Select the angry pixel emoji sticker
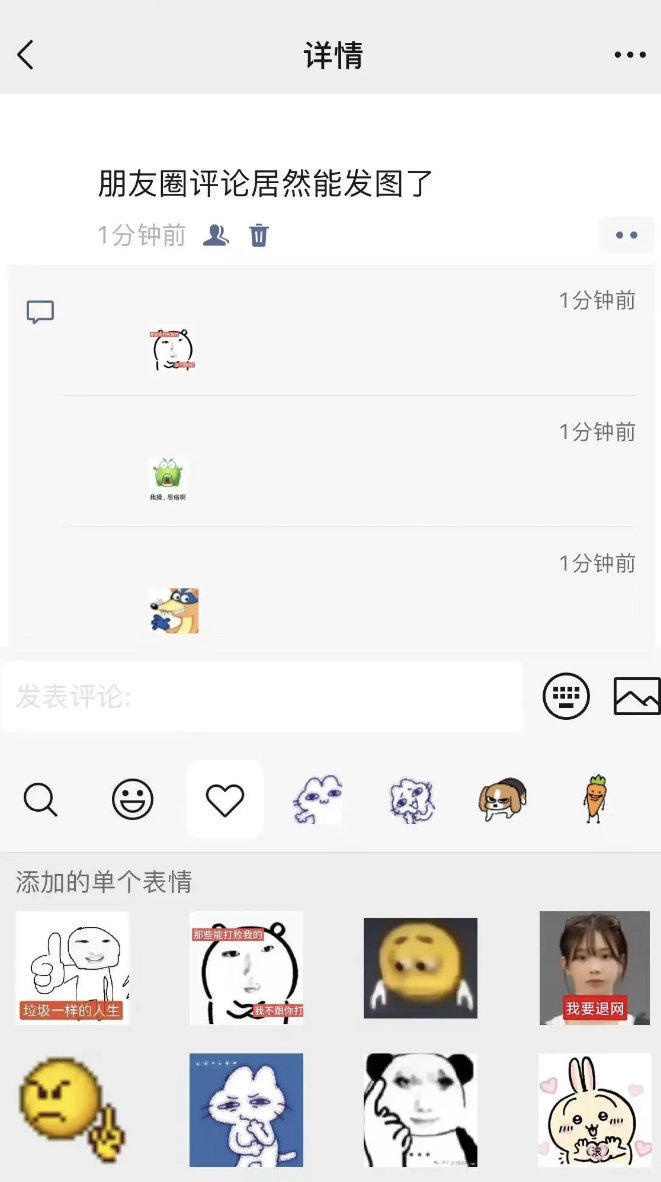The image size is (661, 1182). (72, 1110)
